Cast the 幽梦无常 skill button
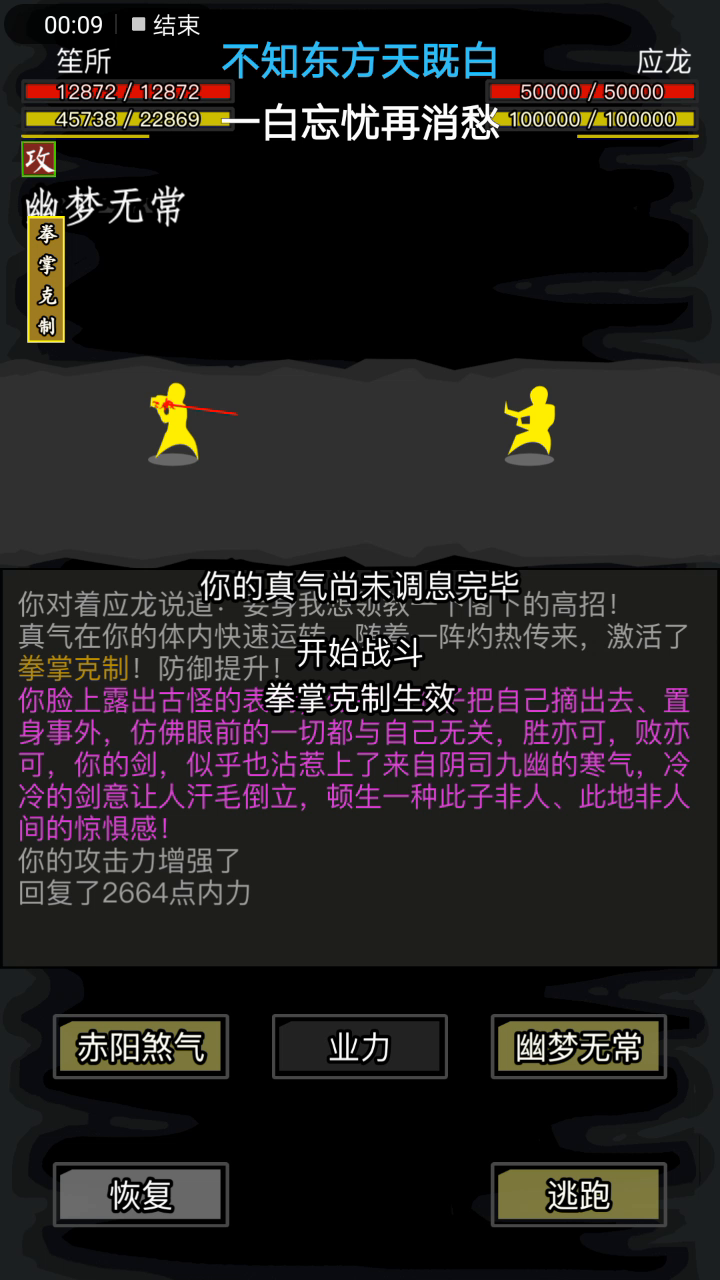This screenshot has width=720, height=1280. [x=579, y=1047]
